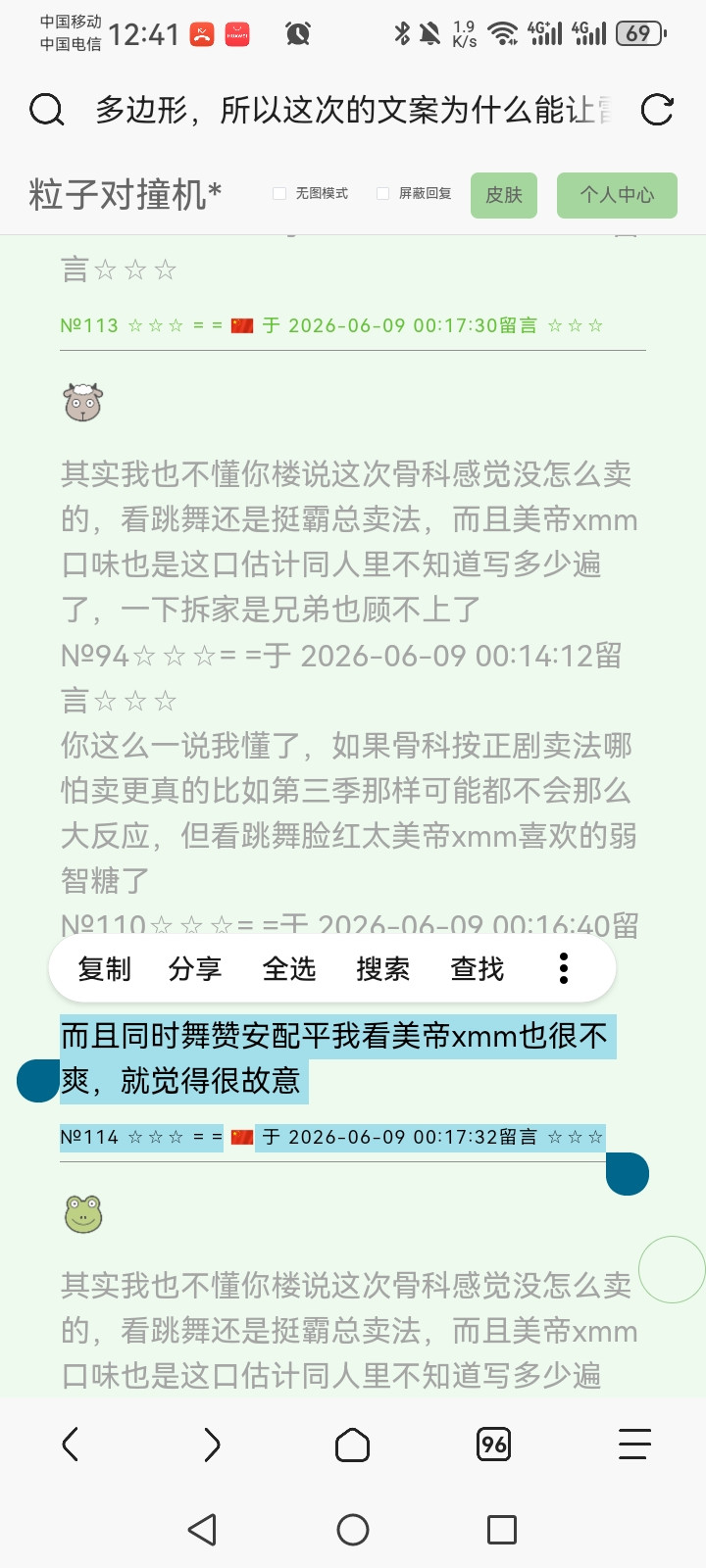Reload the page with the refresh icon
706x1568 pixels.
(657, 110)
